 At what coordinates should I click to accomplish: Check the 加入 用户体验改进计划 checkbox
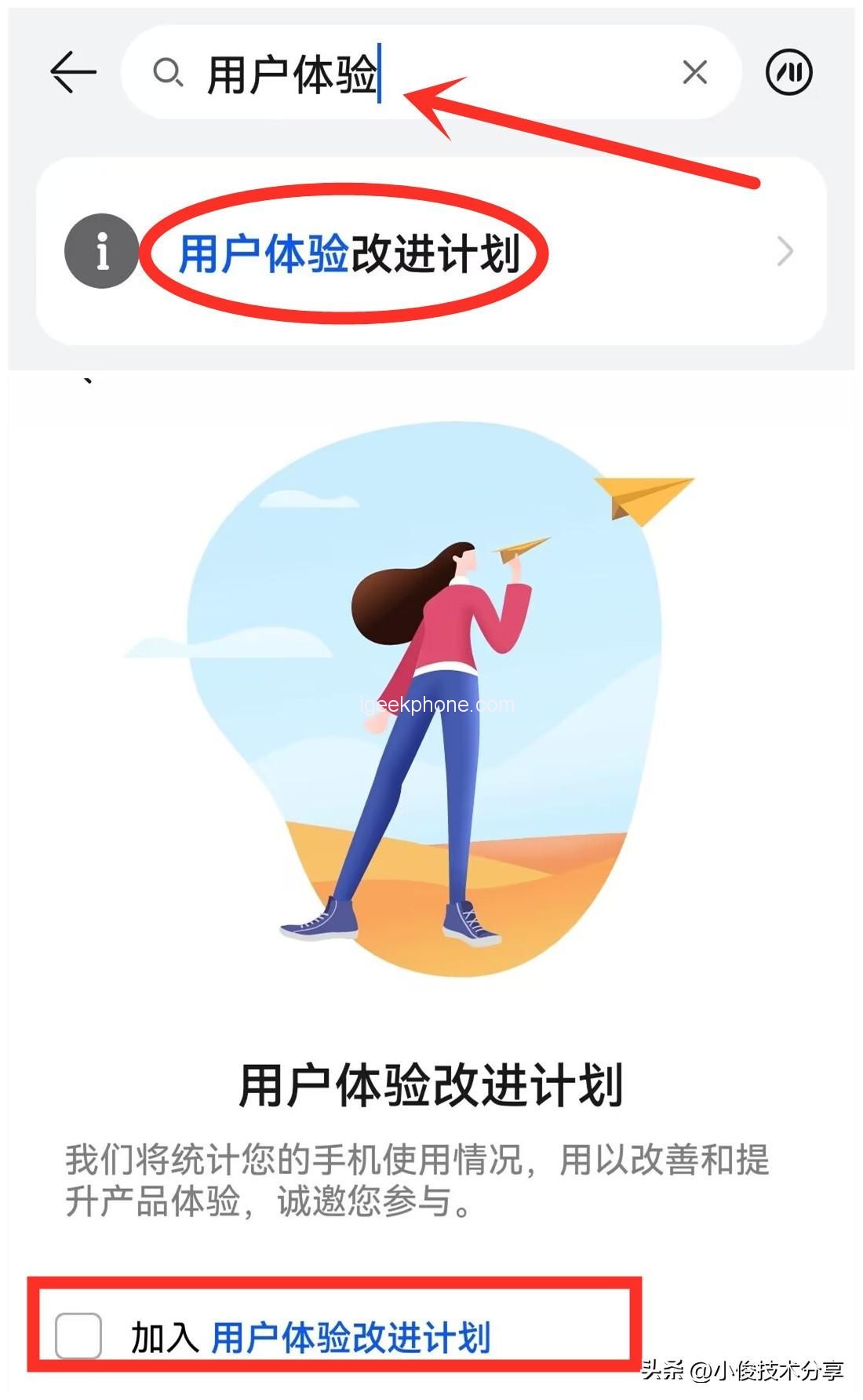click(78, 1336)
